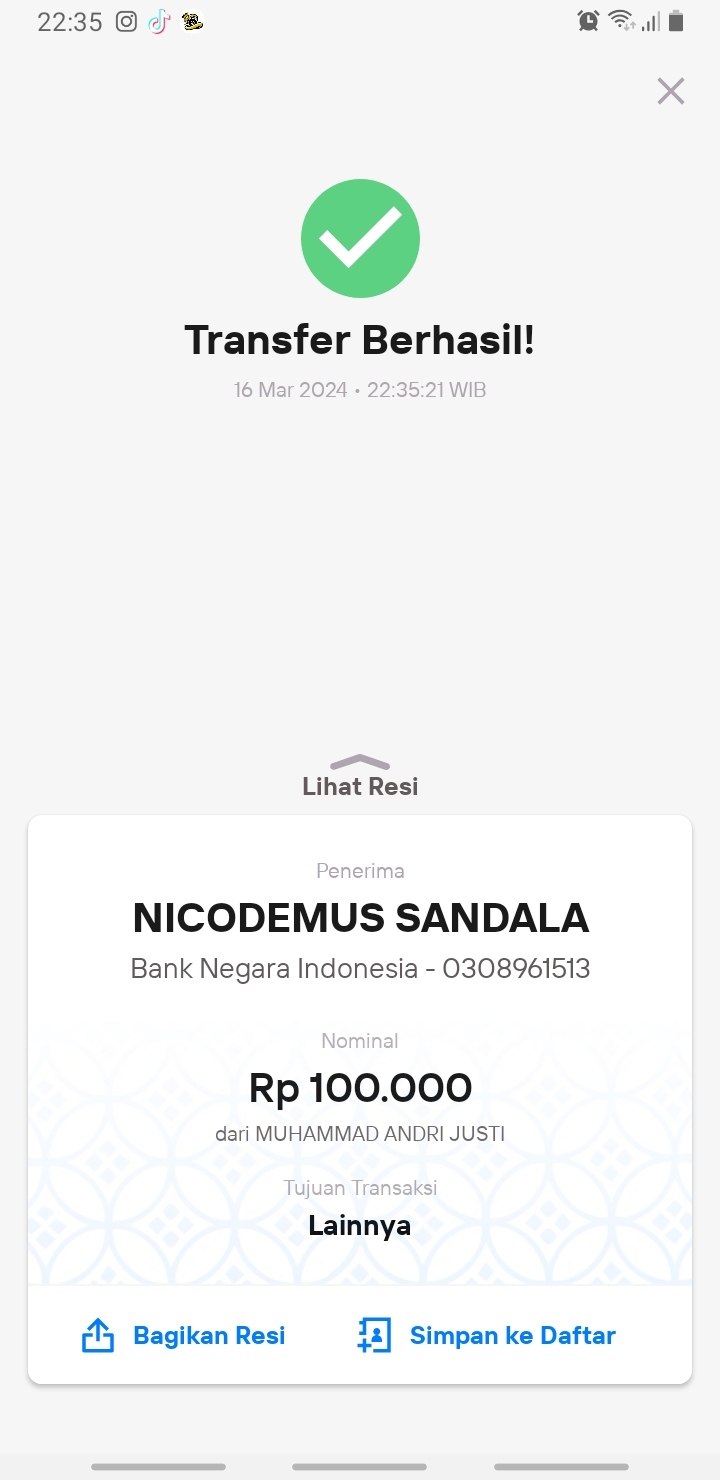Tap Bagikan Resi to share receipt
The image size is (720, 1480).
coord(183,1335)
